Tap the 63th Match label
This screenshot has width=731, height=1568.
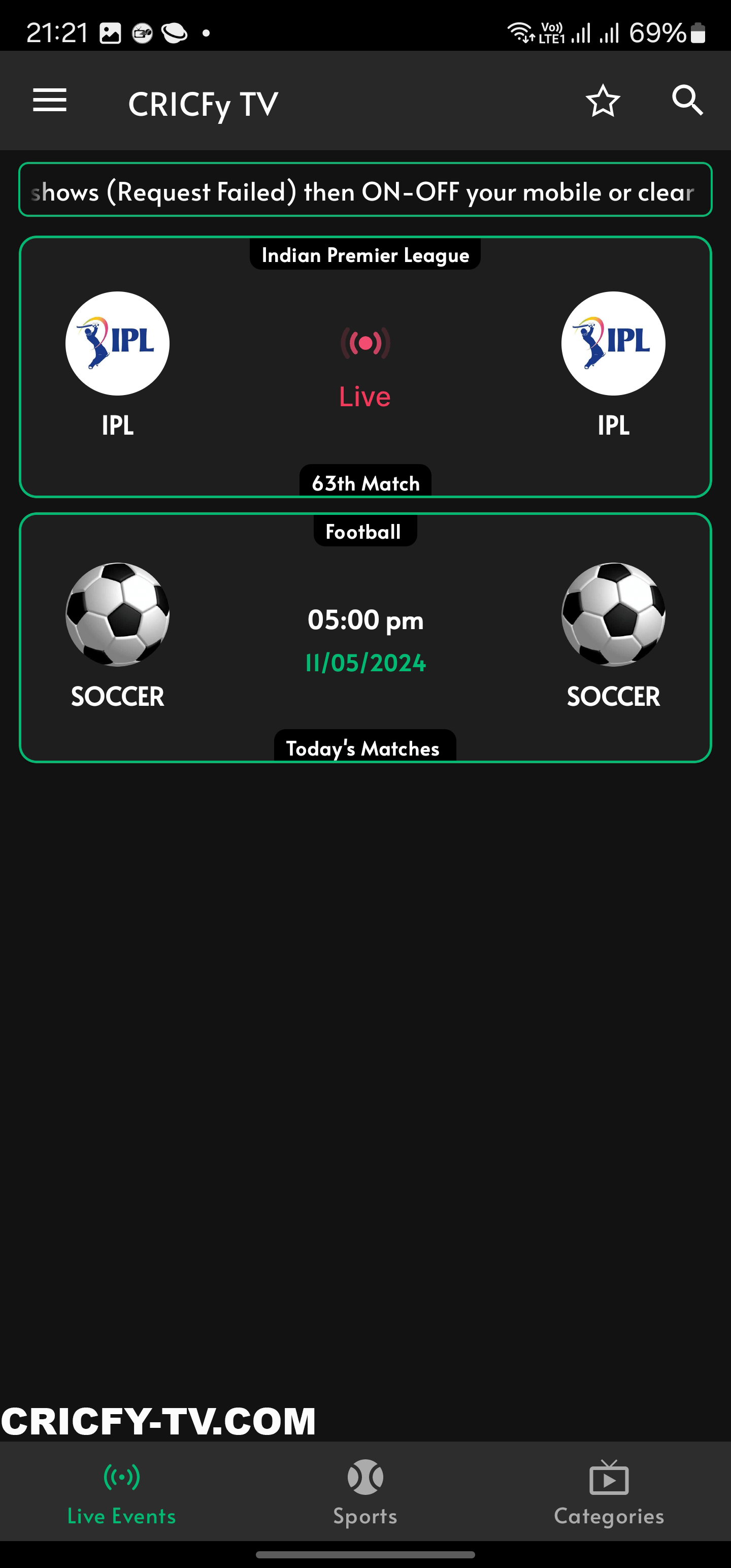click(x=364, y=483)
